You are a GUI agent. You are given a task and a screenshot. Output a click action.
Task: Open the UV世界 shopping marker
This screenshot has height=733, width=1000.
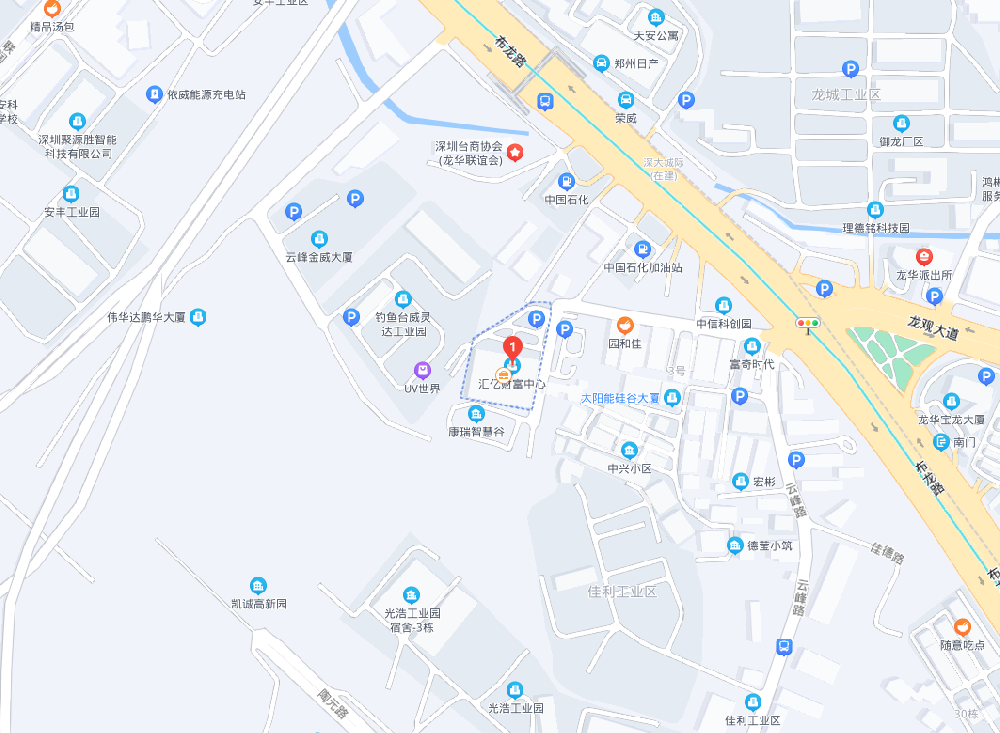point(422,370)
